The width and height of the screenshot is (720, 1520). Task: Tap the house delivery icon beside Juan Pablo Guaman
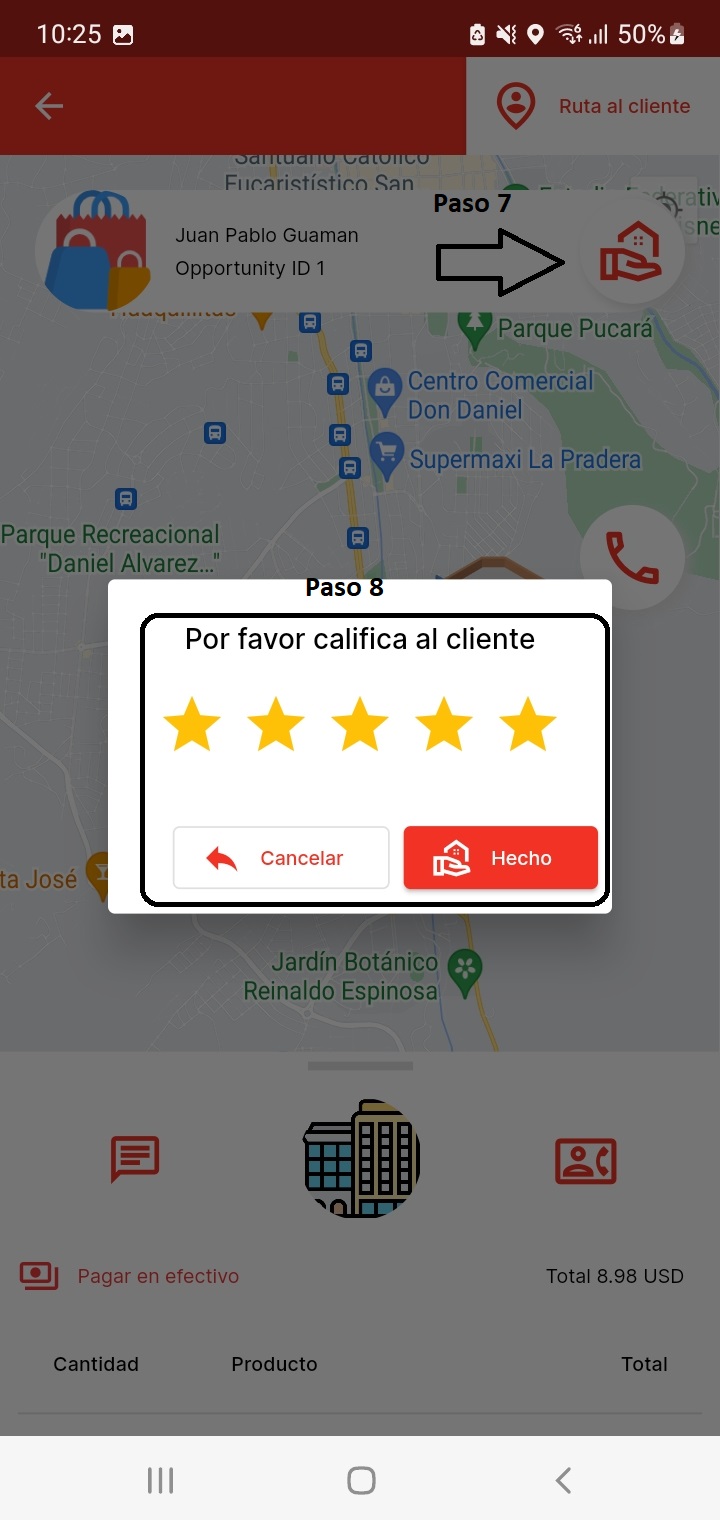point(631,251)
